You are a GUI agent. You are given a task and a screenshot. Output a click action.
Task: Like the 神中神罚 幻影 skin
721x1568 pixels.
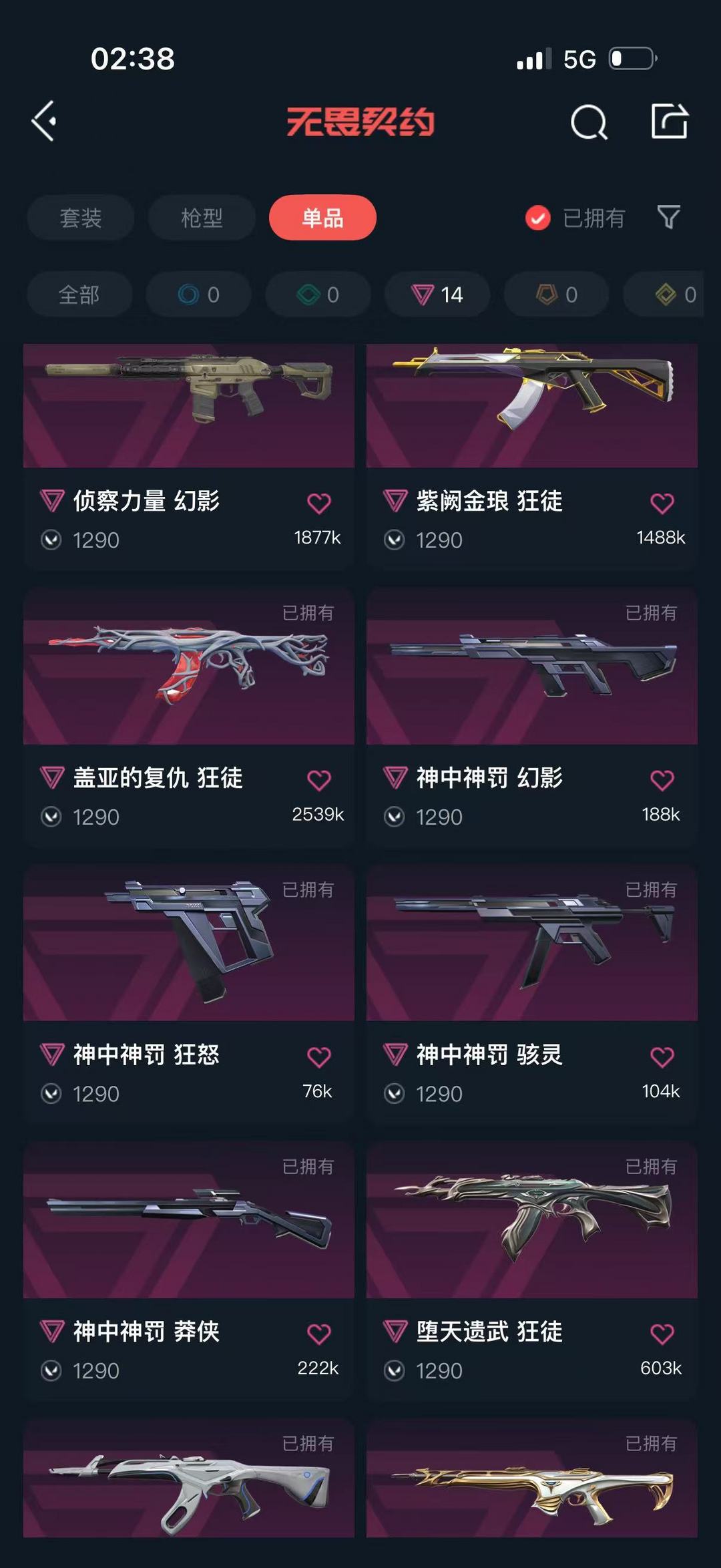[662, 780]
